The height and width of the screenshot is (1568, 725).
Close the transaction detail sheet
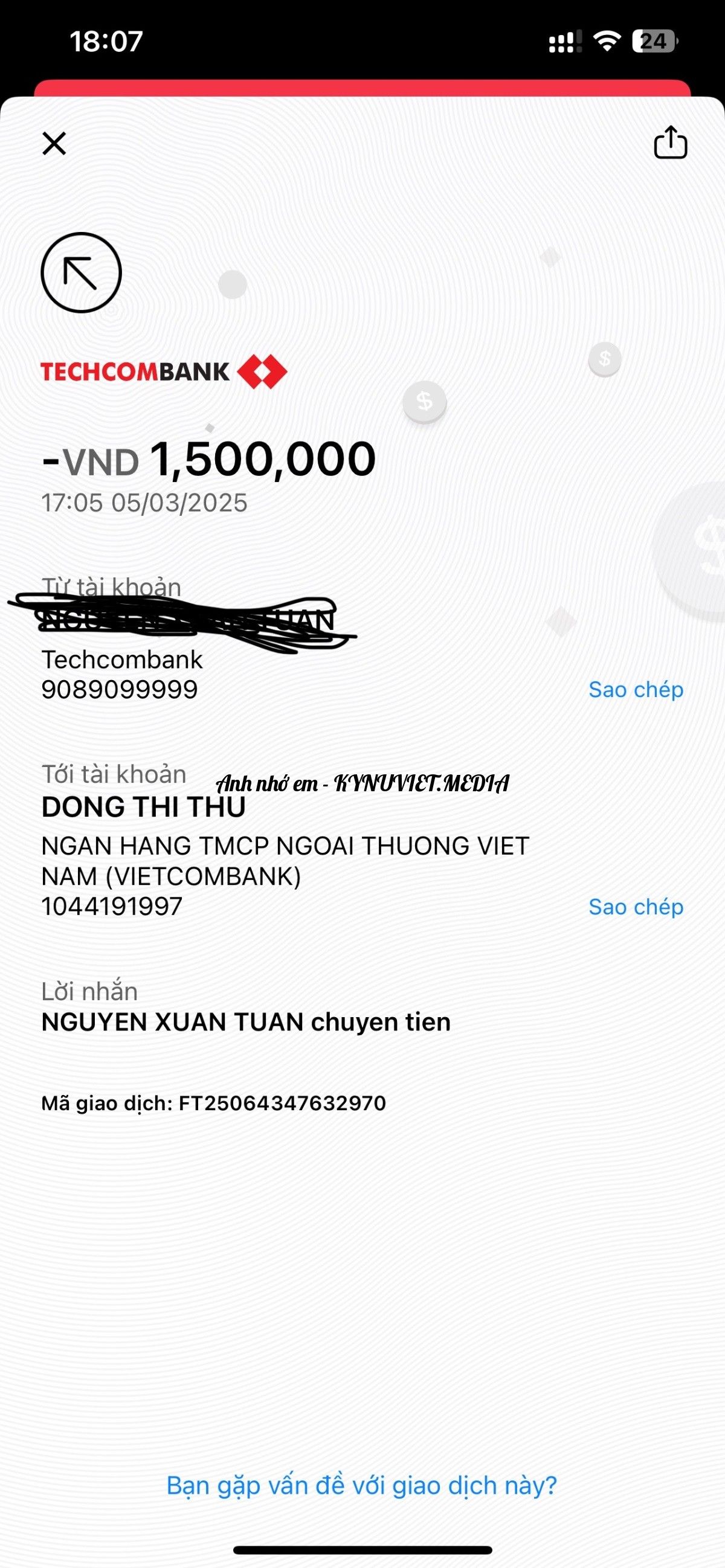point(54,144)
